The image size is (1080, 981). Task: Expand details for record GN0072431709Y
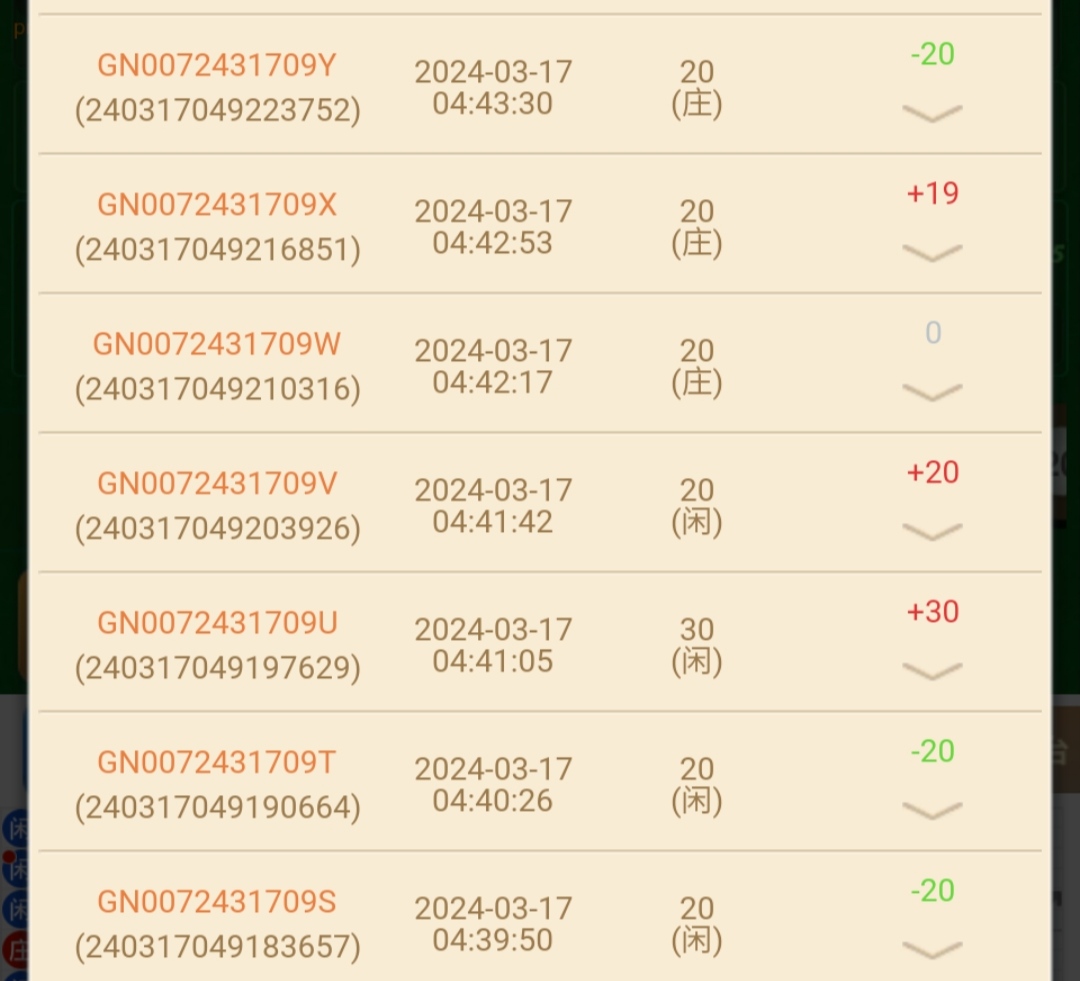click(x=932, y=113)
